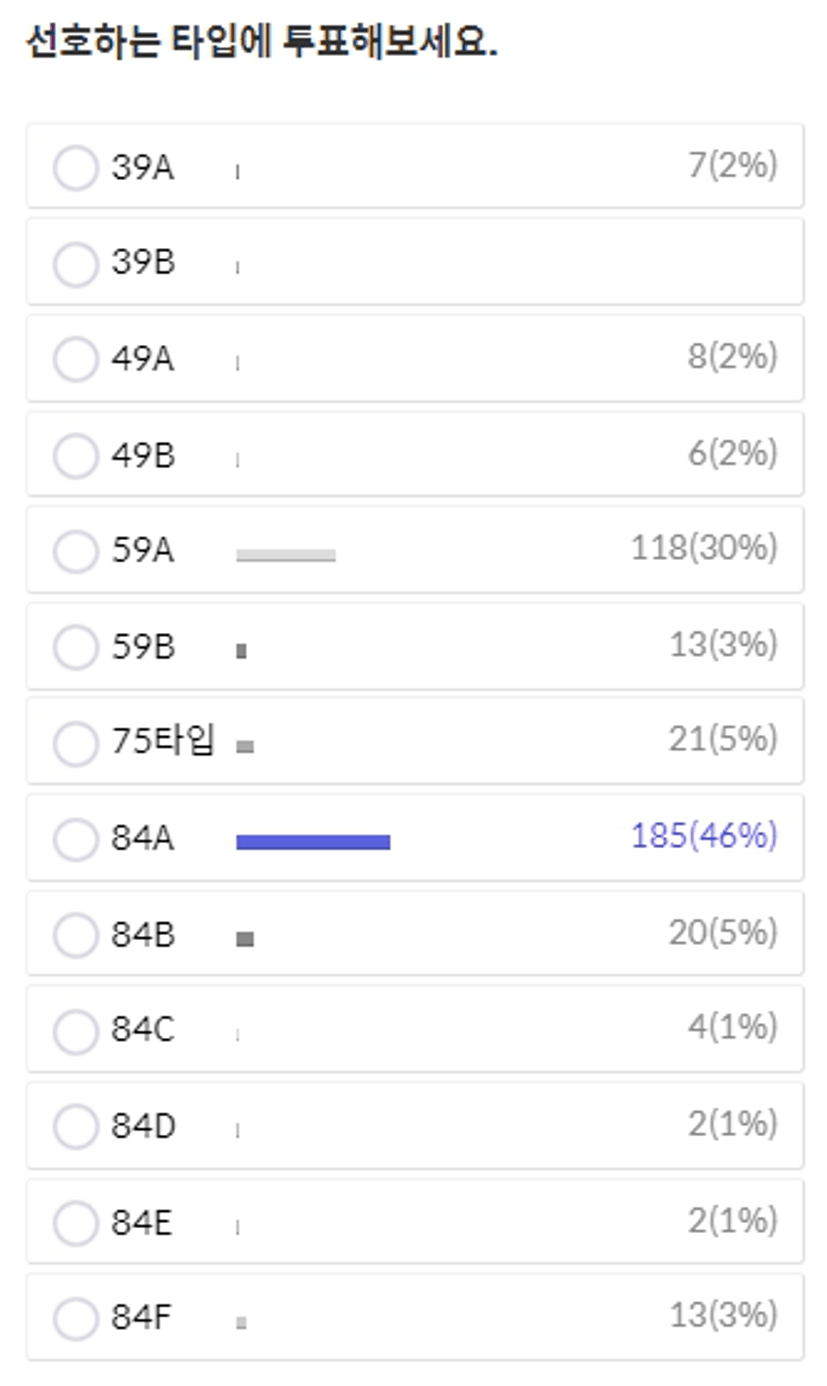Choose the 84C radio button

(76, 1031)
